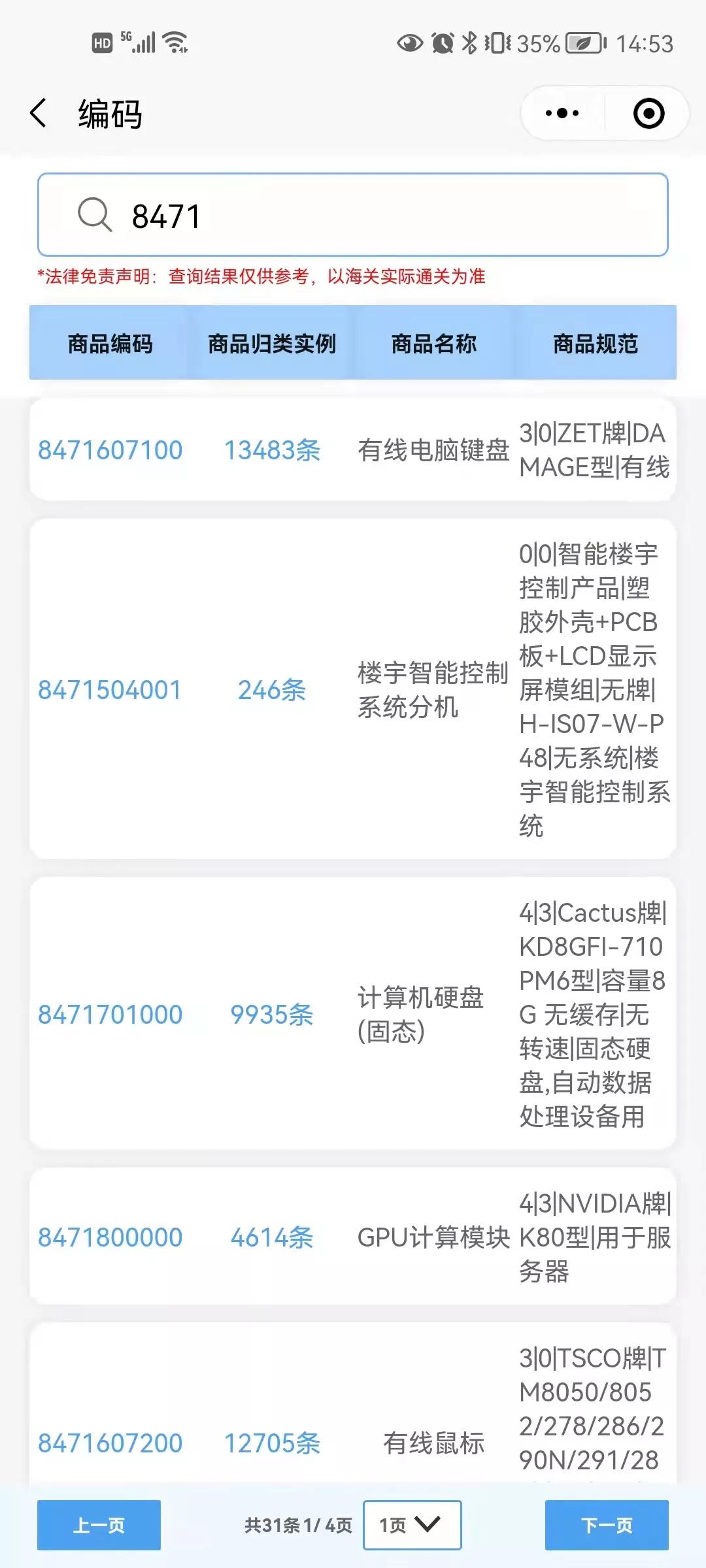Tap the back arrow to leave 编码 page

tap(39, 112)
